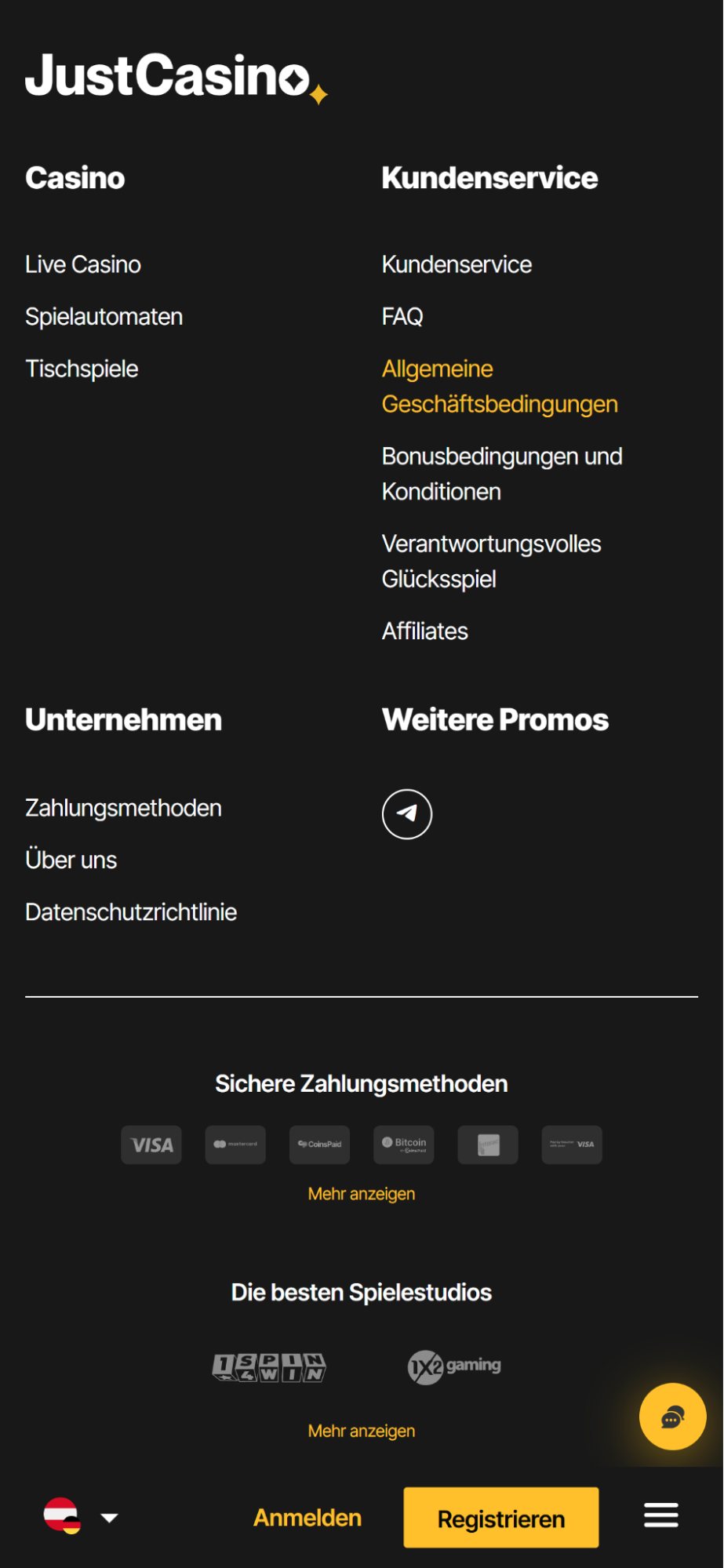Screen dimensions: 724x1568
Task: Open the Telegram promo channel icon
Action: pos(406,813)
